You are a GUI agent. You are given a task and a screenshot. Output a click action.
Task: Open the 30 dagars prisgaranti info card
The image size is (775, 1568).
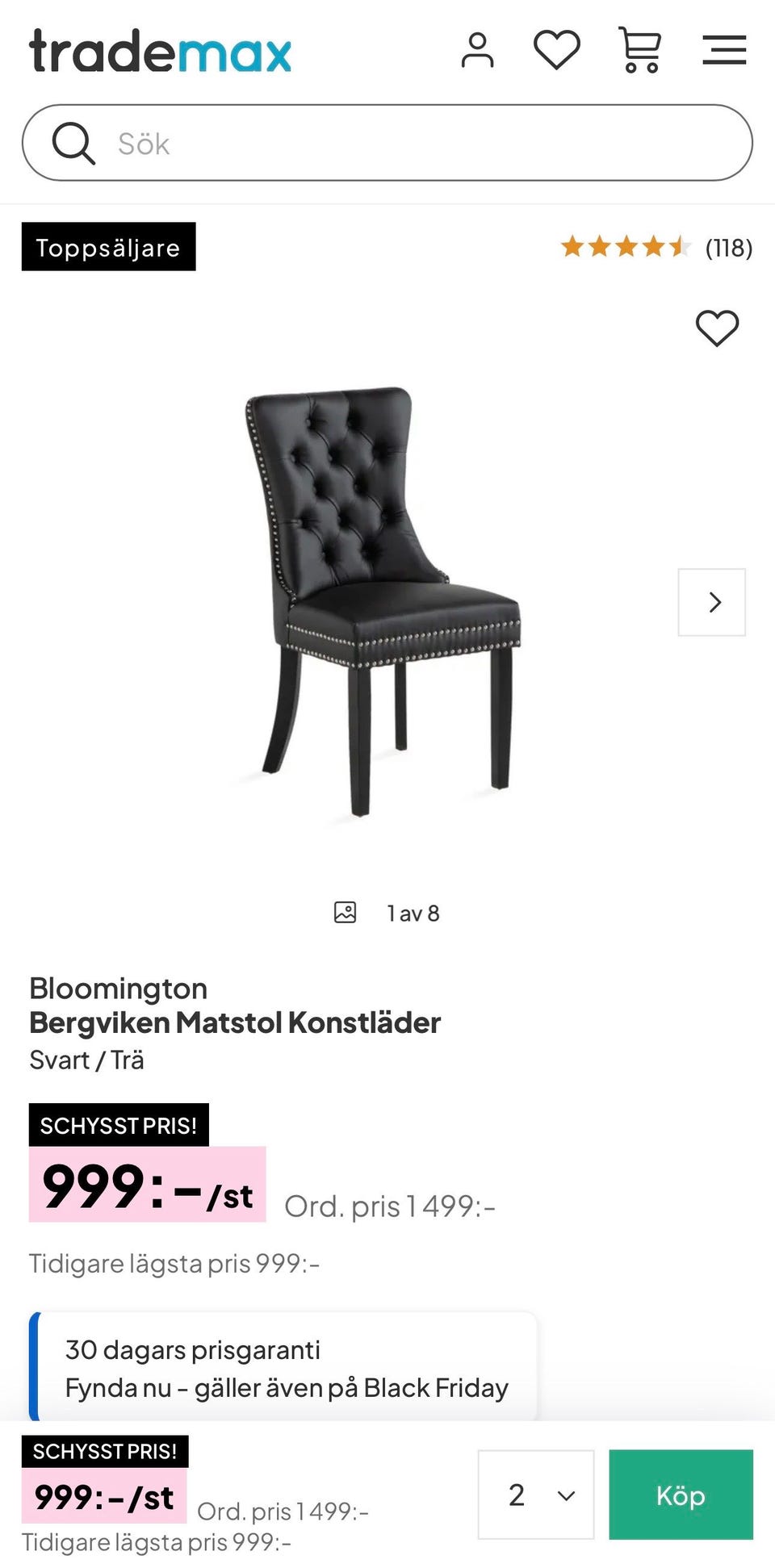point(283,1367)
